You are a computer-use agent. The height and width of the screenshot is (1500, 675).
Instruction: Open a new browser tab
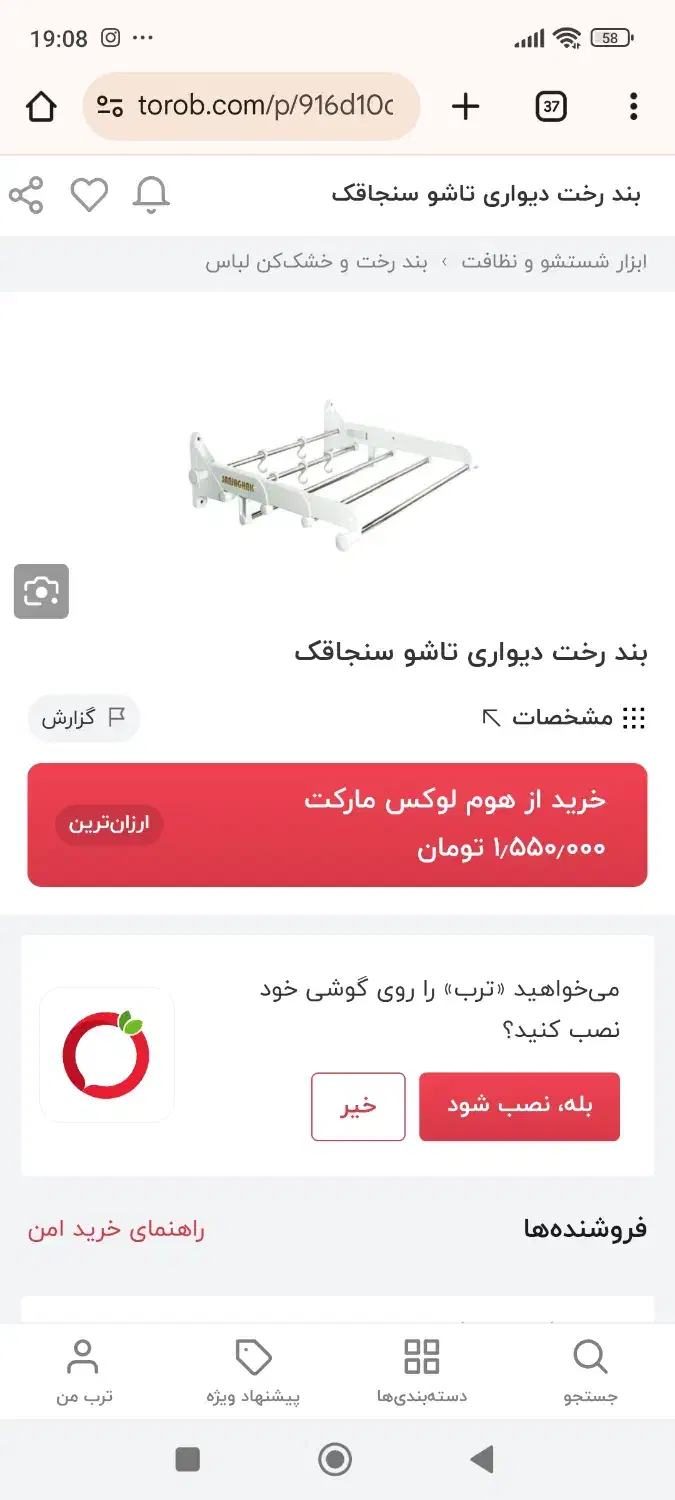[x=465, y=106]
